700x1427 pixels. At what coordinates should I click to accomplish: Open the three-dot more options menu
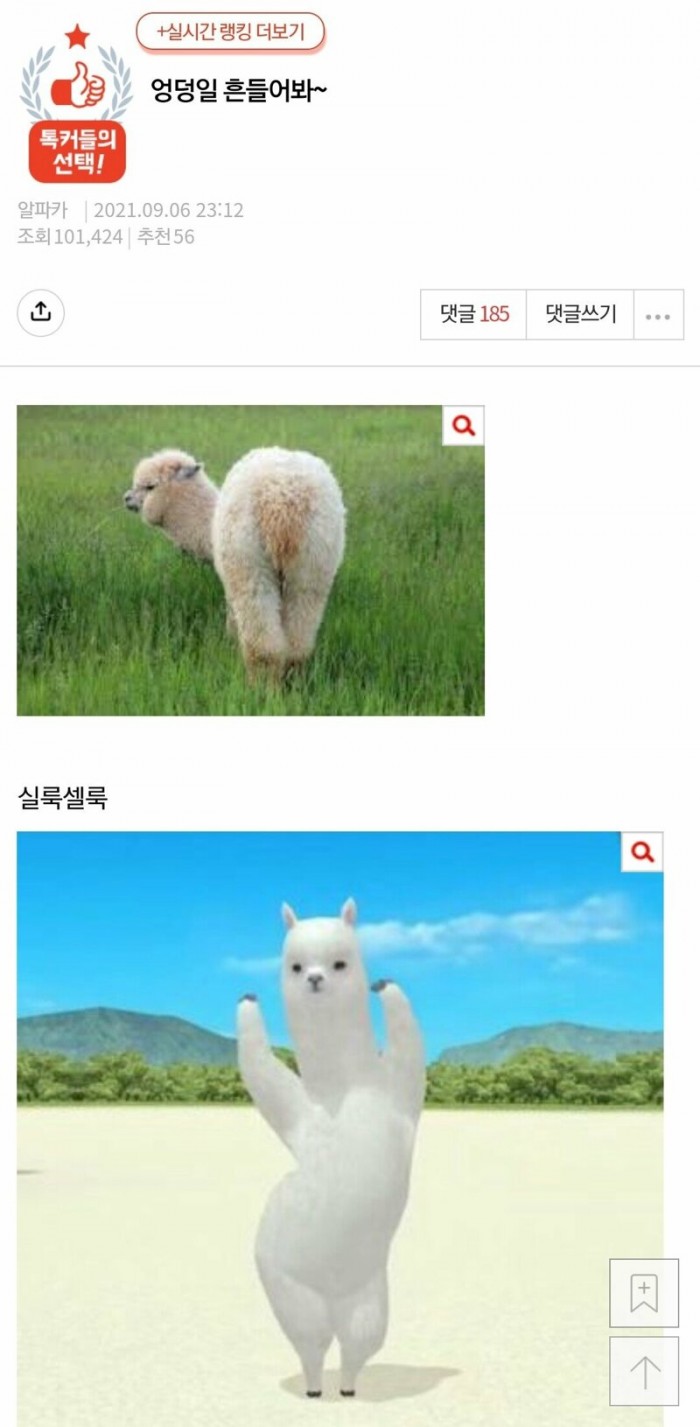657,315
